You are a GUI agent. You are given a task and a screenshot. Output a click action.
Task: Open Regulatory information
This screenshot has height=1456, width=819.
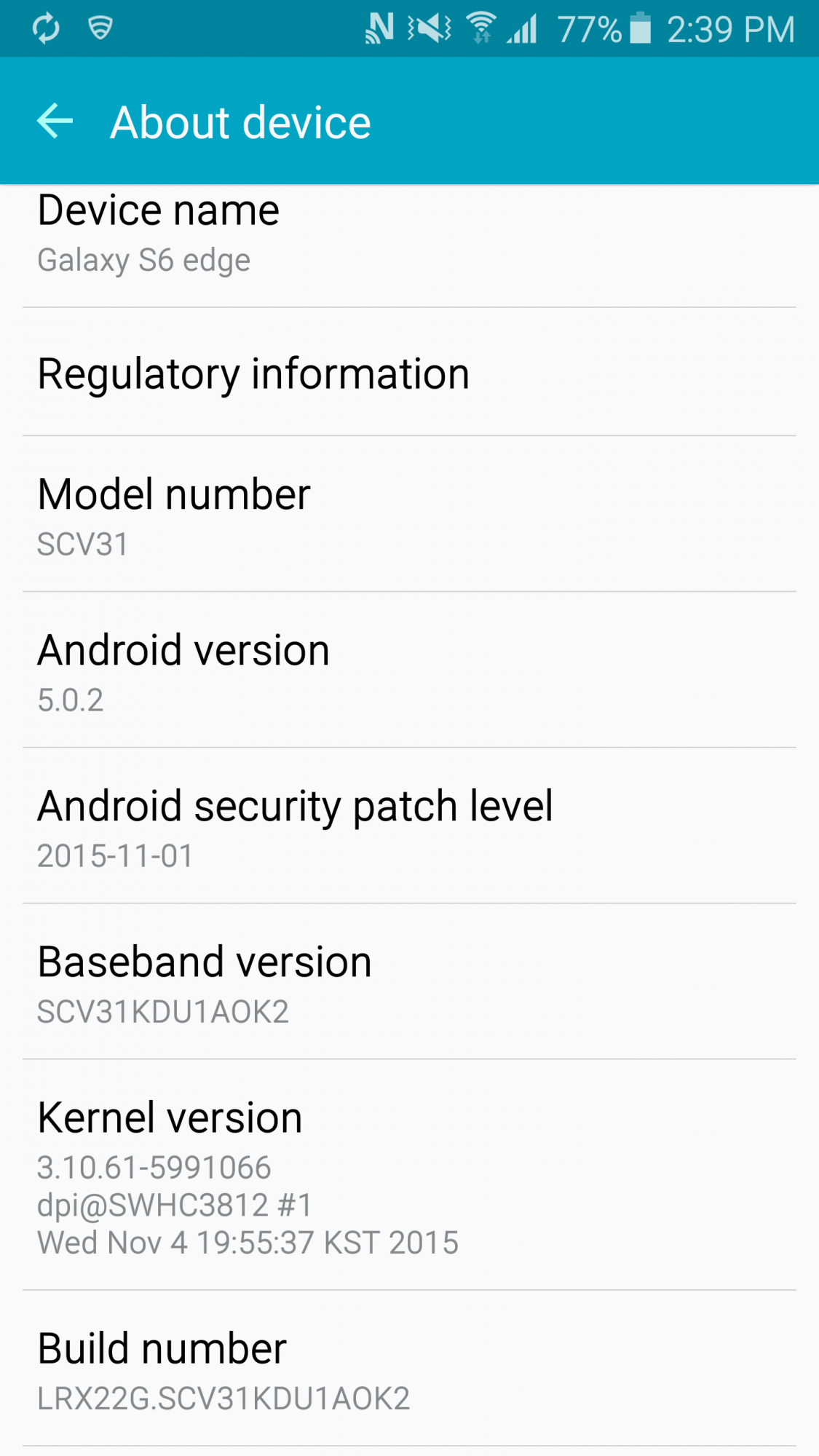coord(409,372)
